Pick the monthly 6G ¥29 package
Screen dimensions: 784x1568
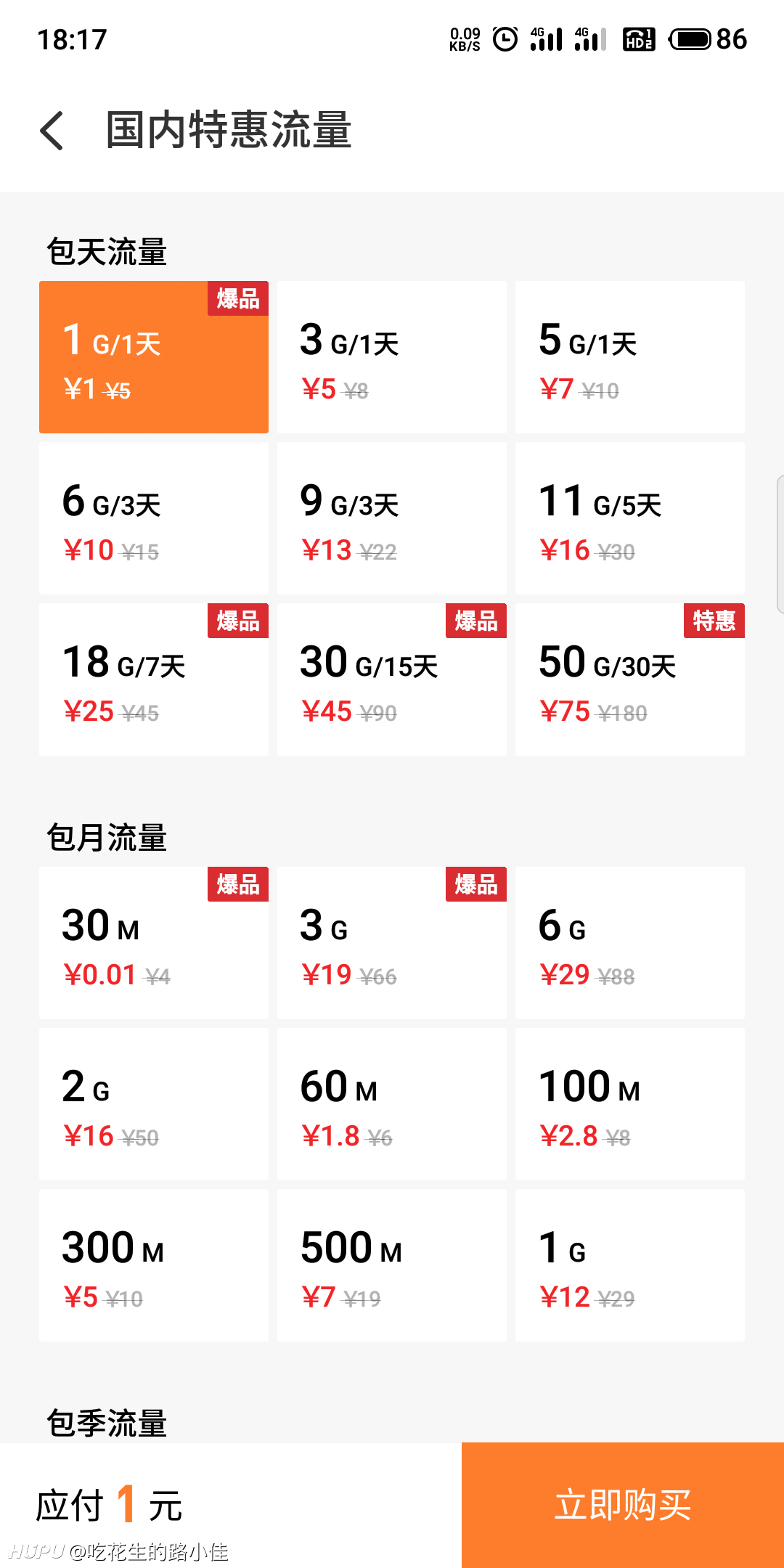[x=630, y=943]
